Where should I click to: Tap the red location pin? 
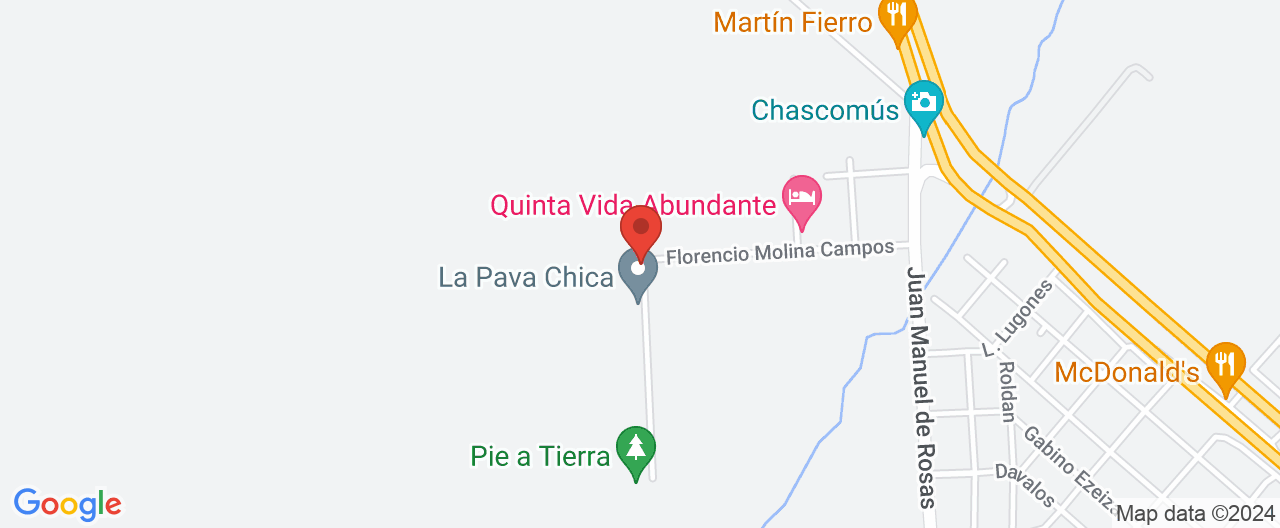pos(641,230)
